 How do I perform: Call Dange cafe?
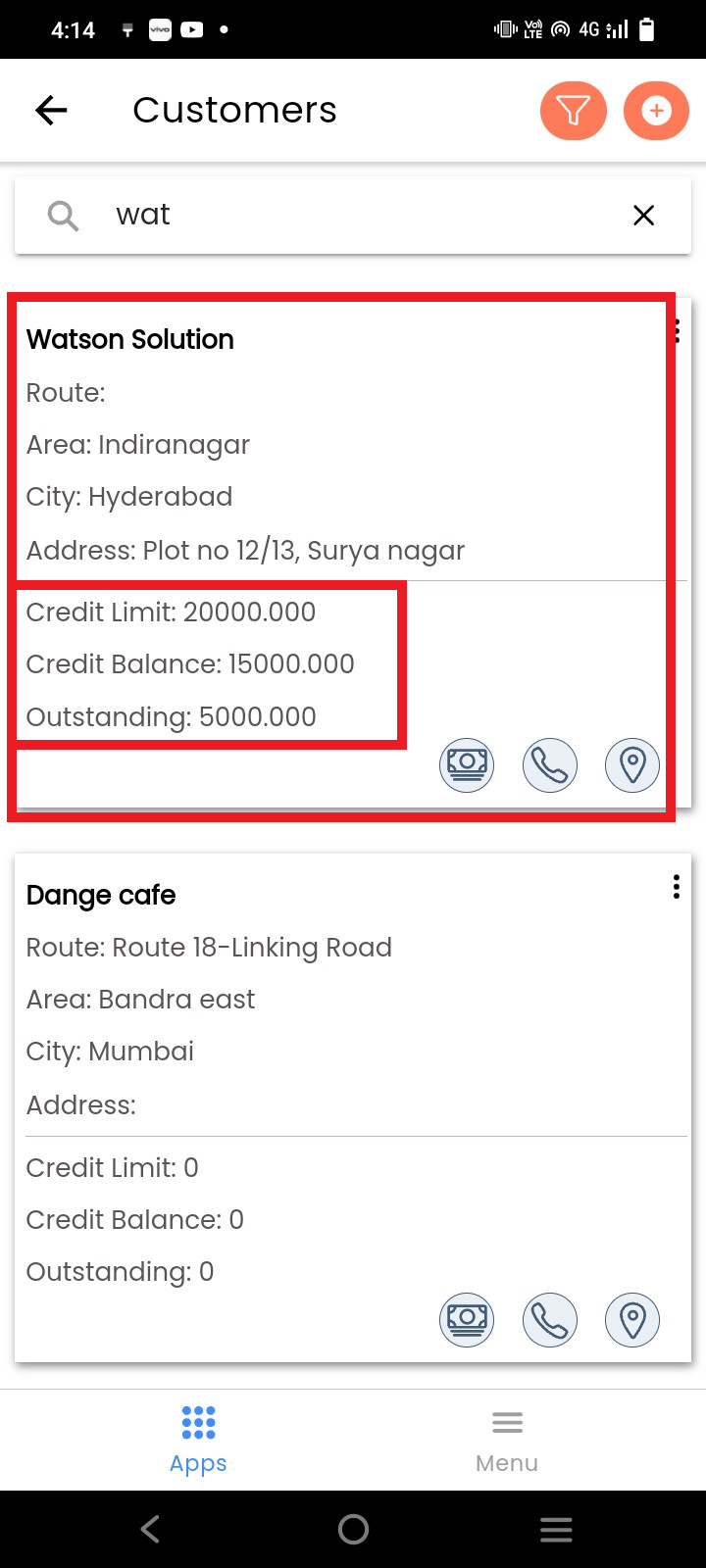550,1319
